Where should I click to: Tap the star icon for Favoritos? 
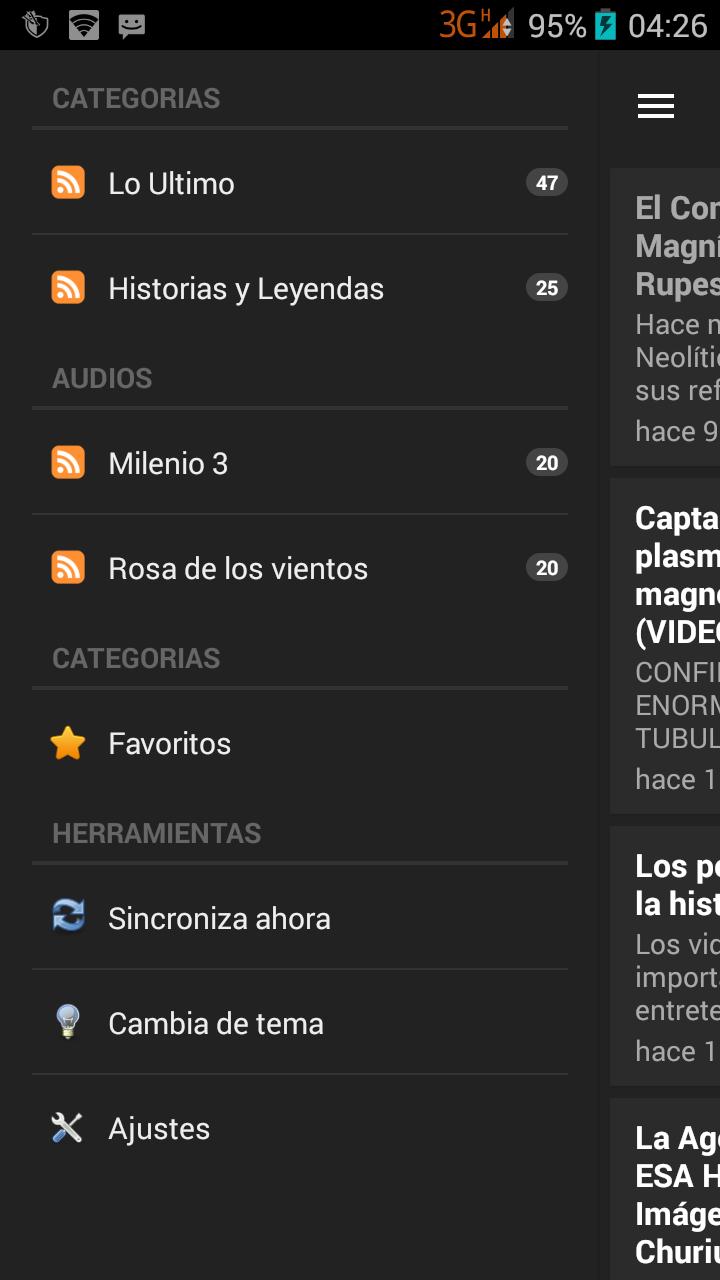(x=67, y=743)
